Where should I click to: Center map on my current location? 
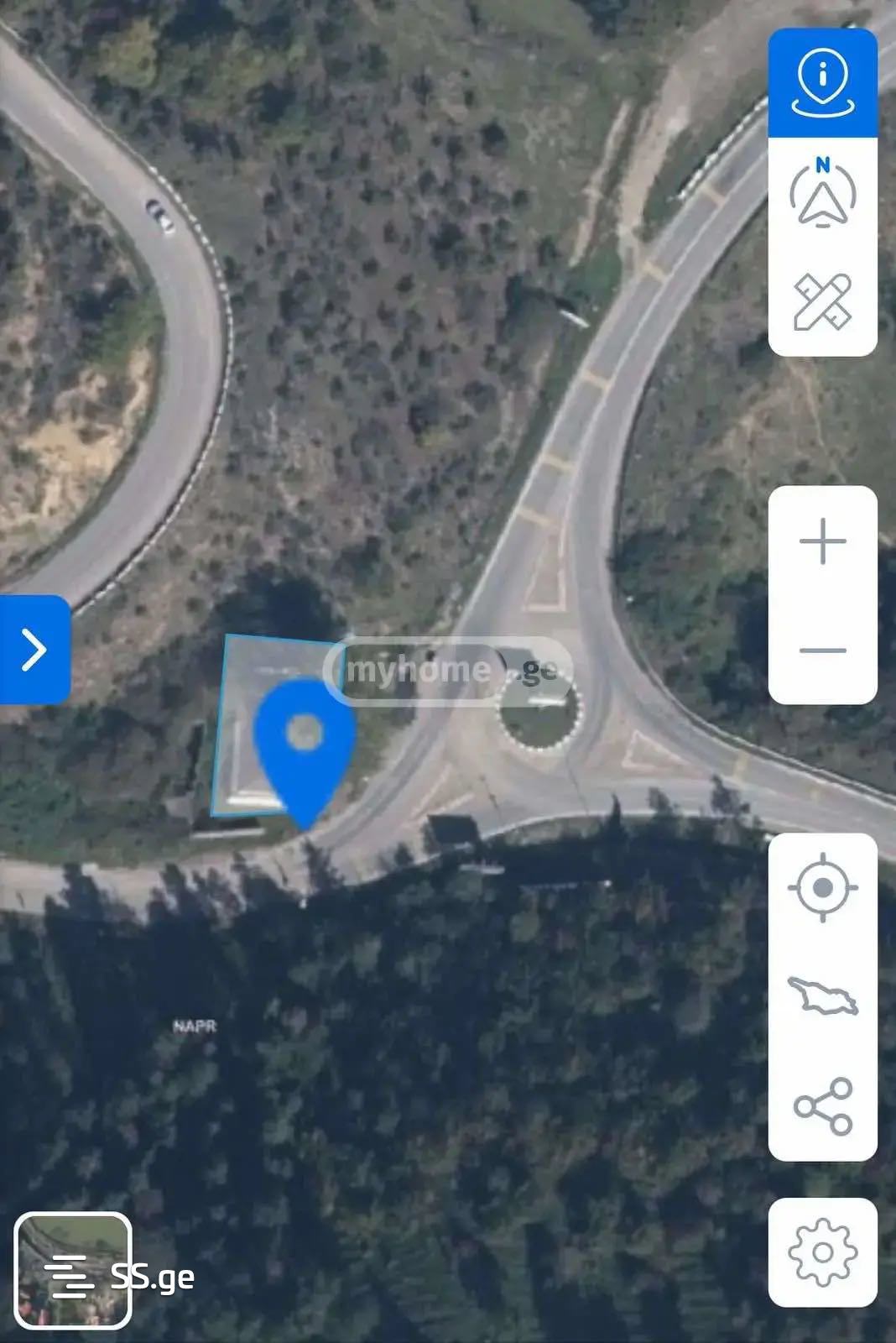pos(822,886)
